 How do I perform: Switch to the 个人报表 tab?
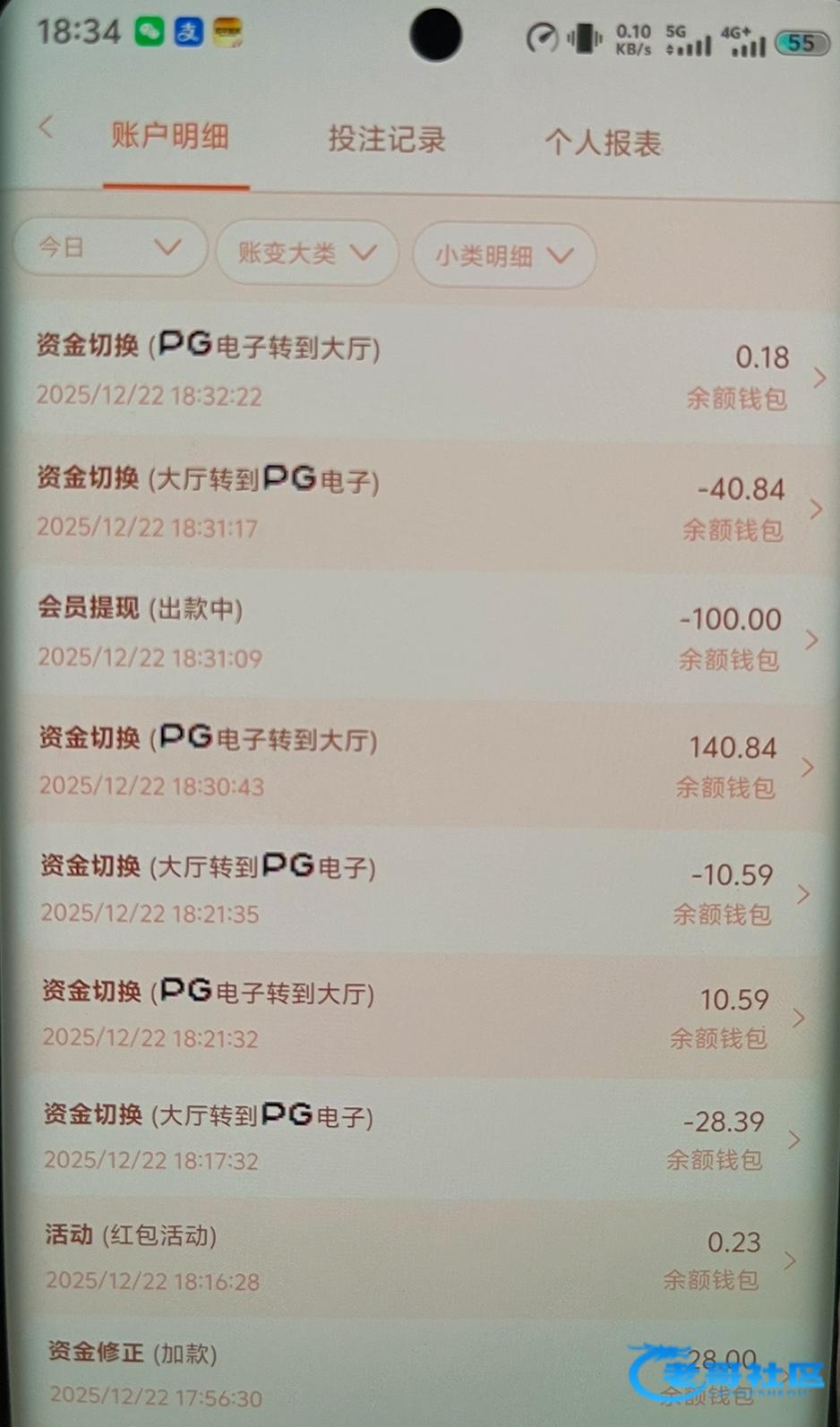(603, 142)
